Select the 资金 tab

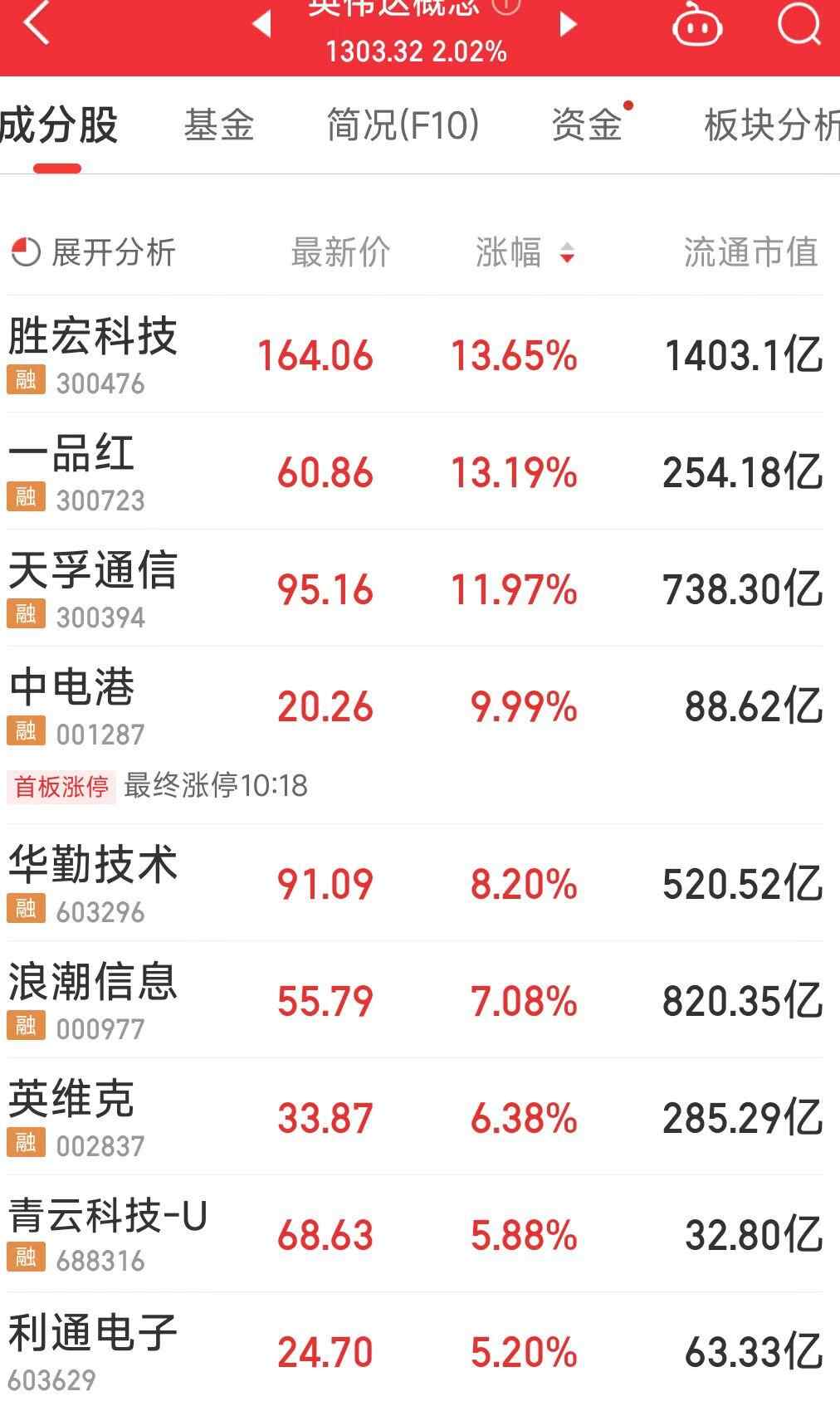pyautogui.click(x=587, y=125)
